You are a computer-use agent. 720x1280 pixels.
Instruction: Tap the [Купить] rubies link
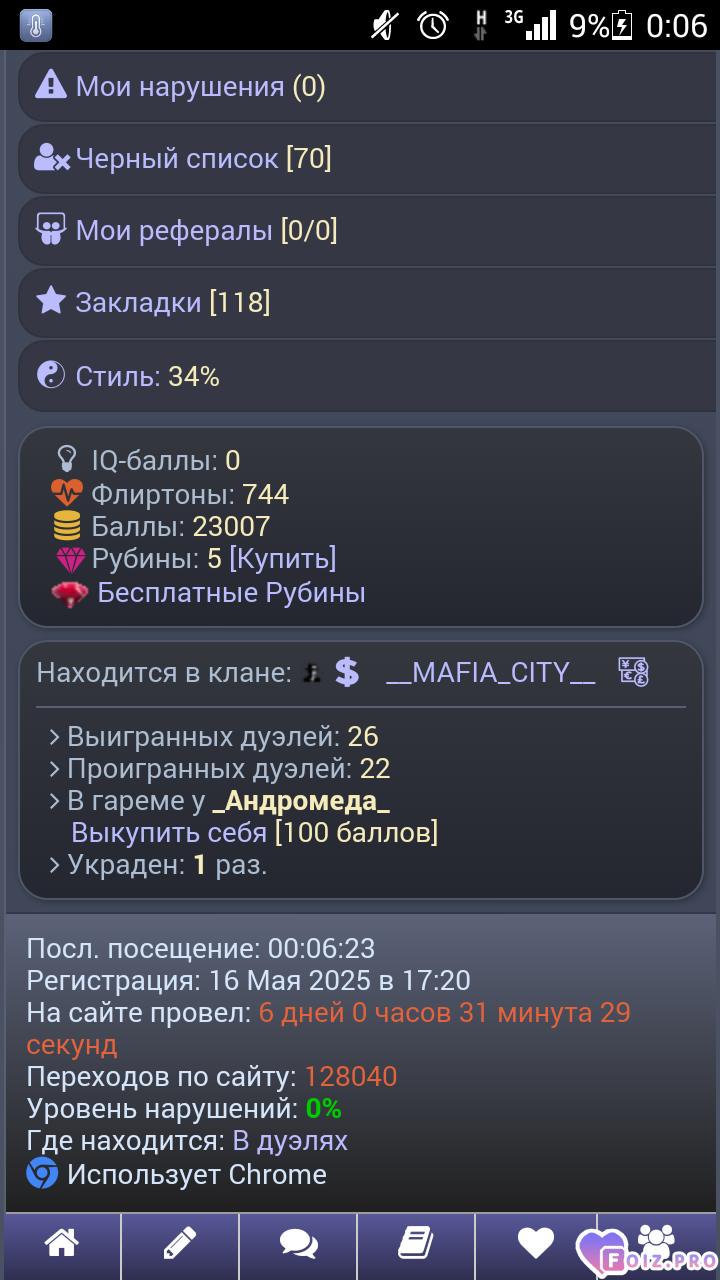pyautogui.click(x=283, y=558)
